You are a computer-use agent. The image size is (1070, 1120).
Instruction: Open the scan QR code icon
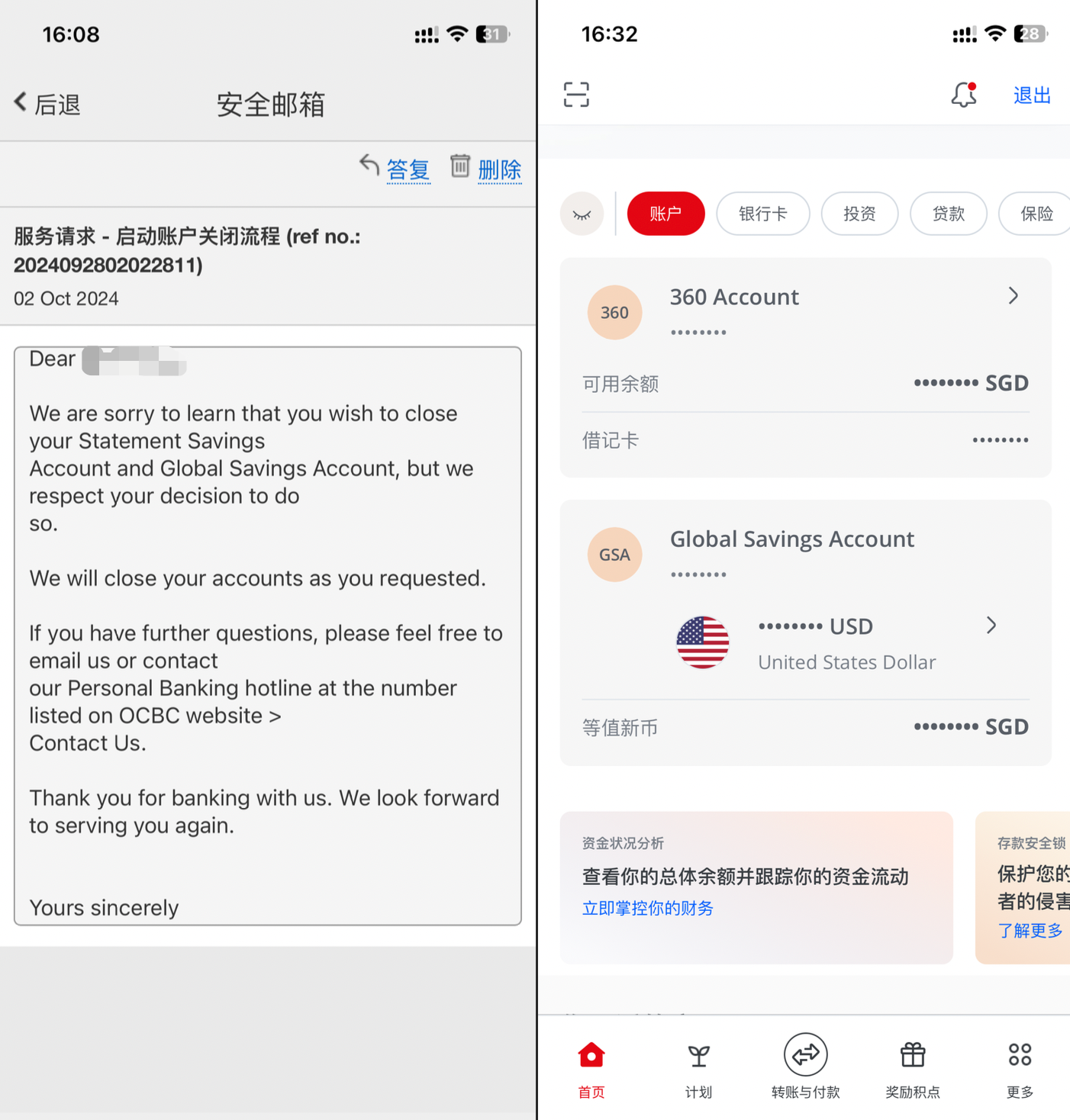pyautogui.click(x=576, y=95)
